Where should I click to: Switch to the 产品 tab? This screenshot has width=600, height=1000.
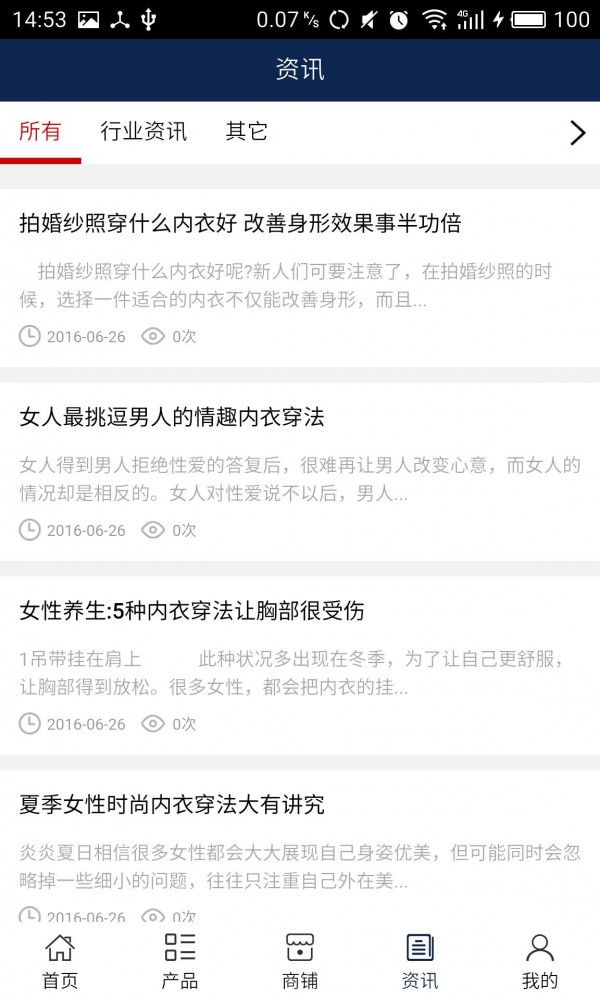point(180,960)
